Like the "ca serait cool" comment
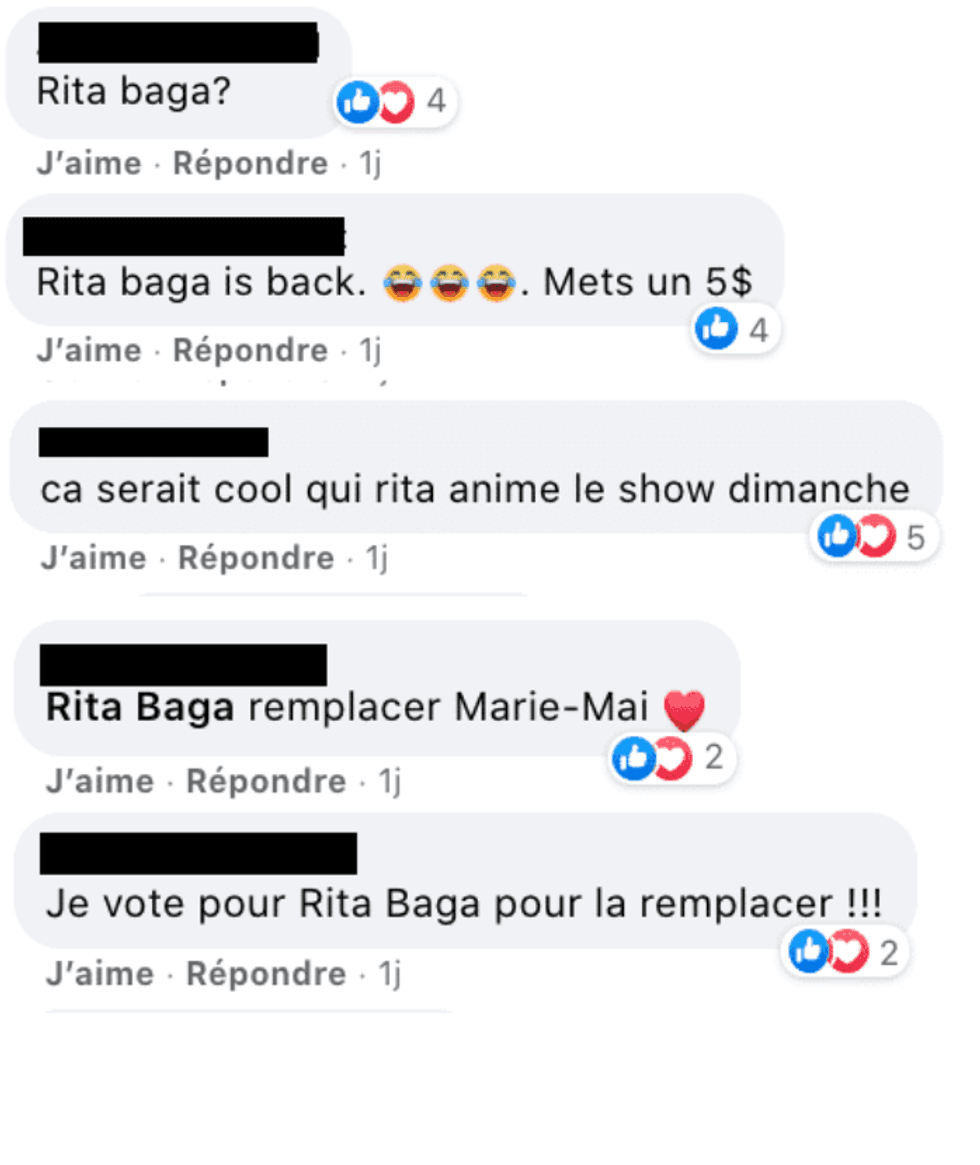 tap(93, 558)
